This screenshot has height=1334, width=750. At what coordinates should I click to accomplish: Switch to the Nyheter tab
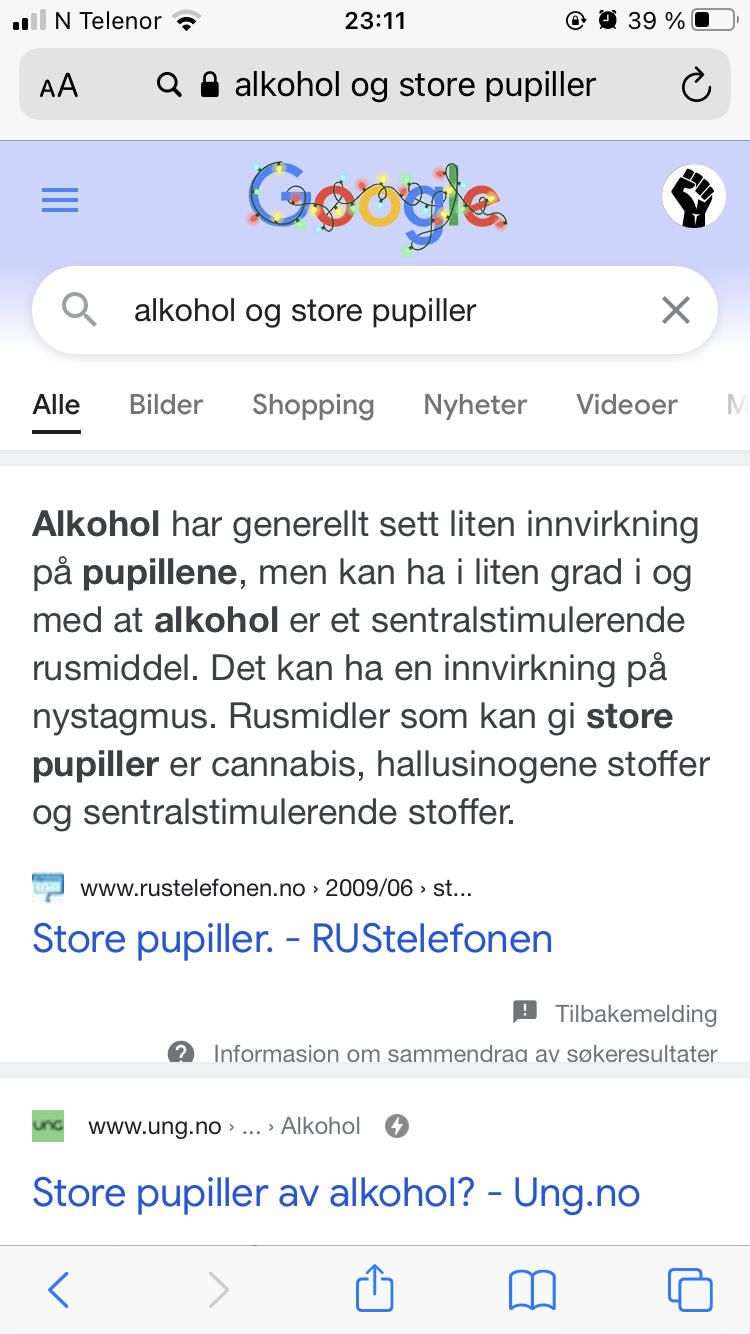tap(475, 405)
